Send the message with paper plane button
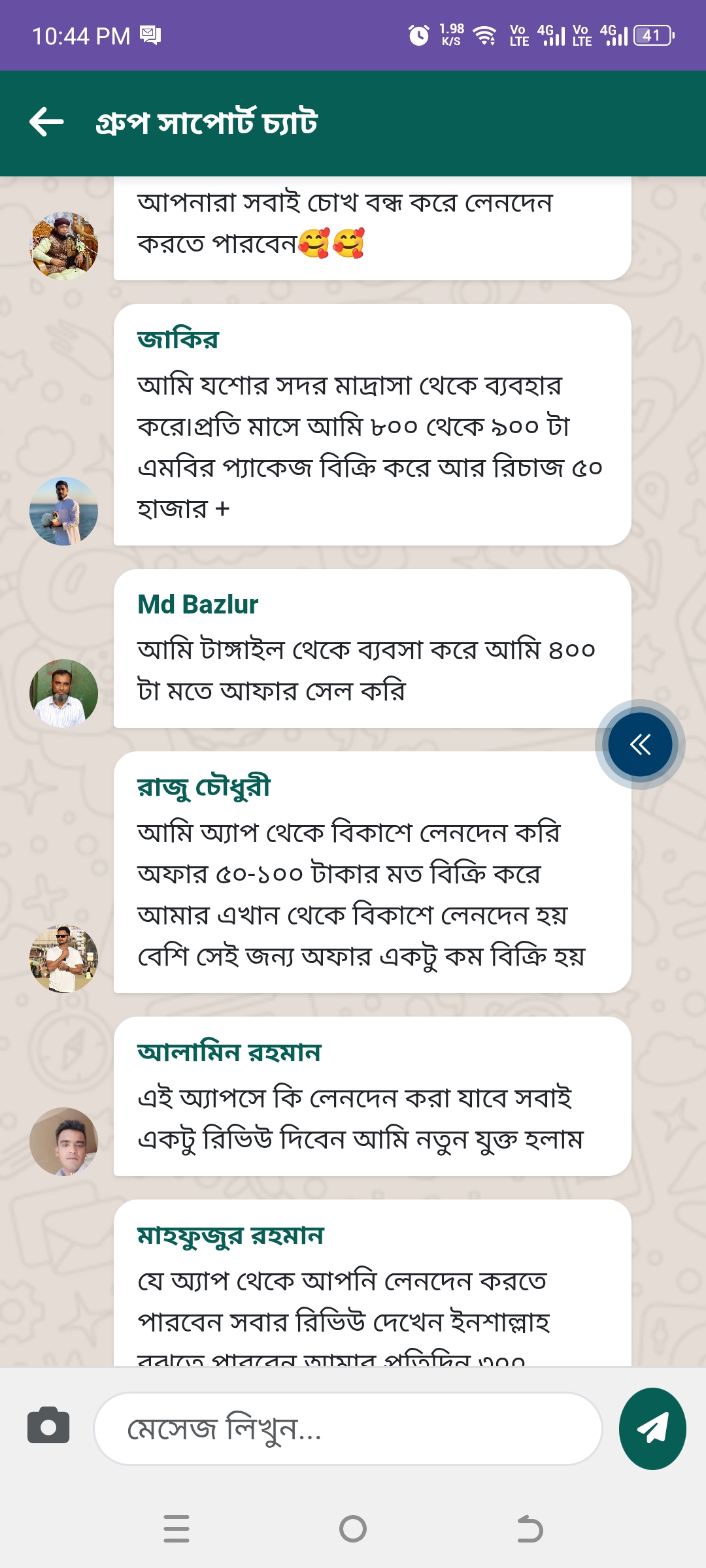Image resolution: width=706 pixels, height=1568 pixels. click(652, 1429)
